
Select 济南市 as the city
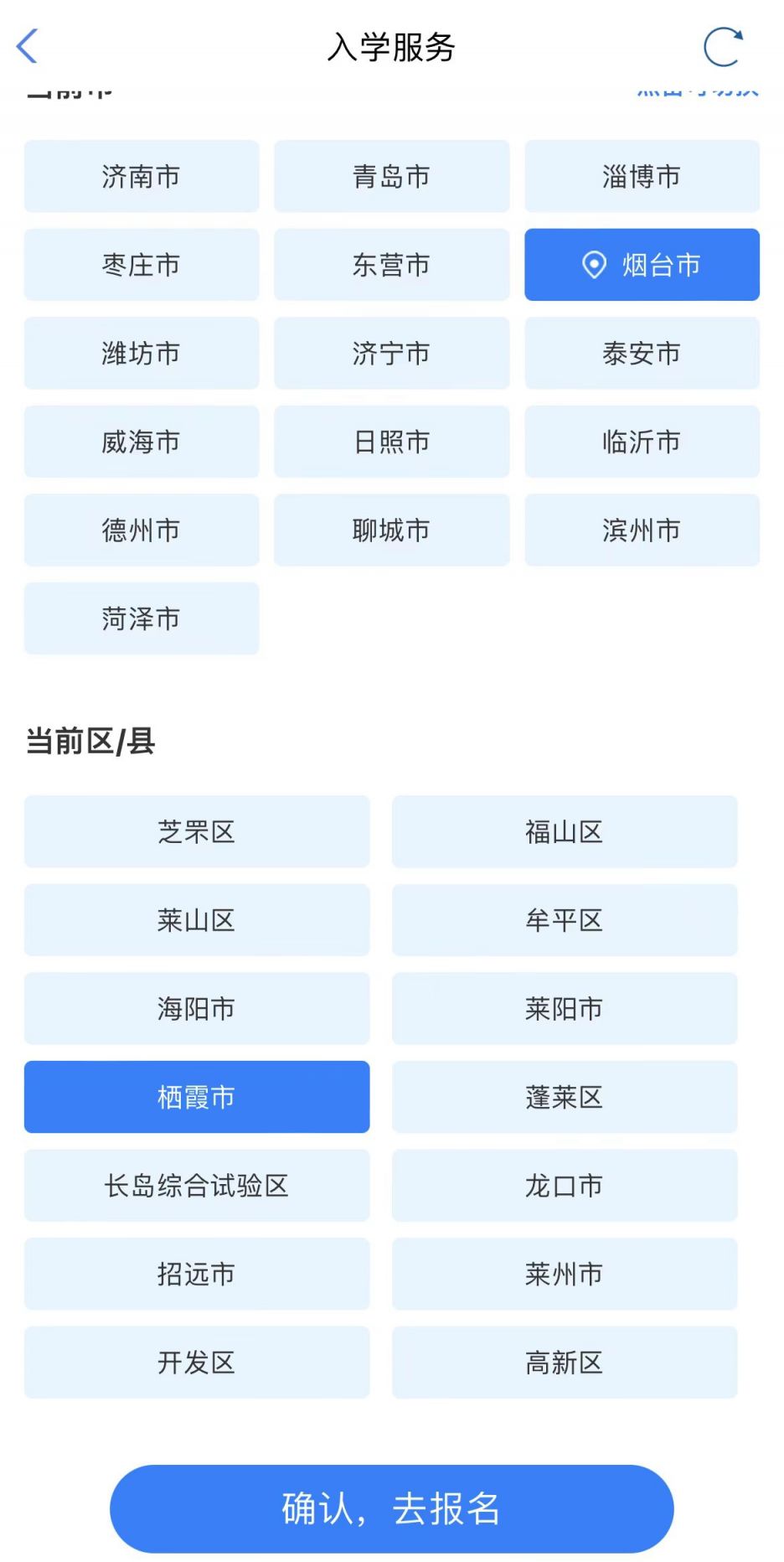142,176
